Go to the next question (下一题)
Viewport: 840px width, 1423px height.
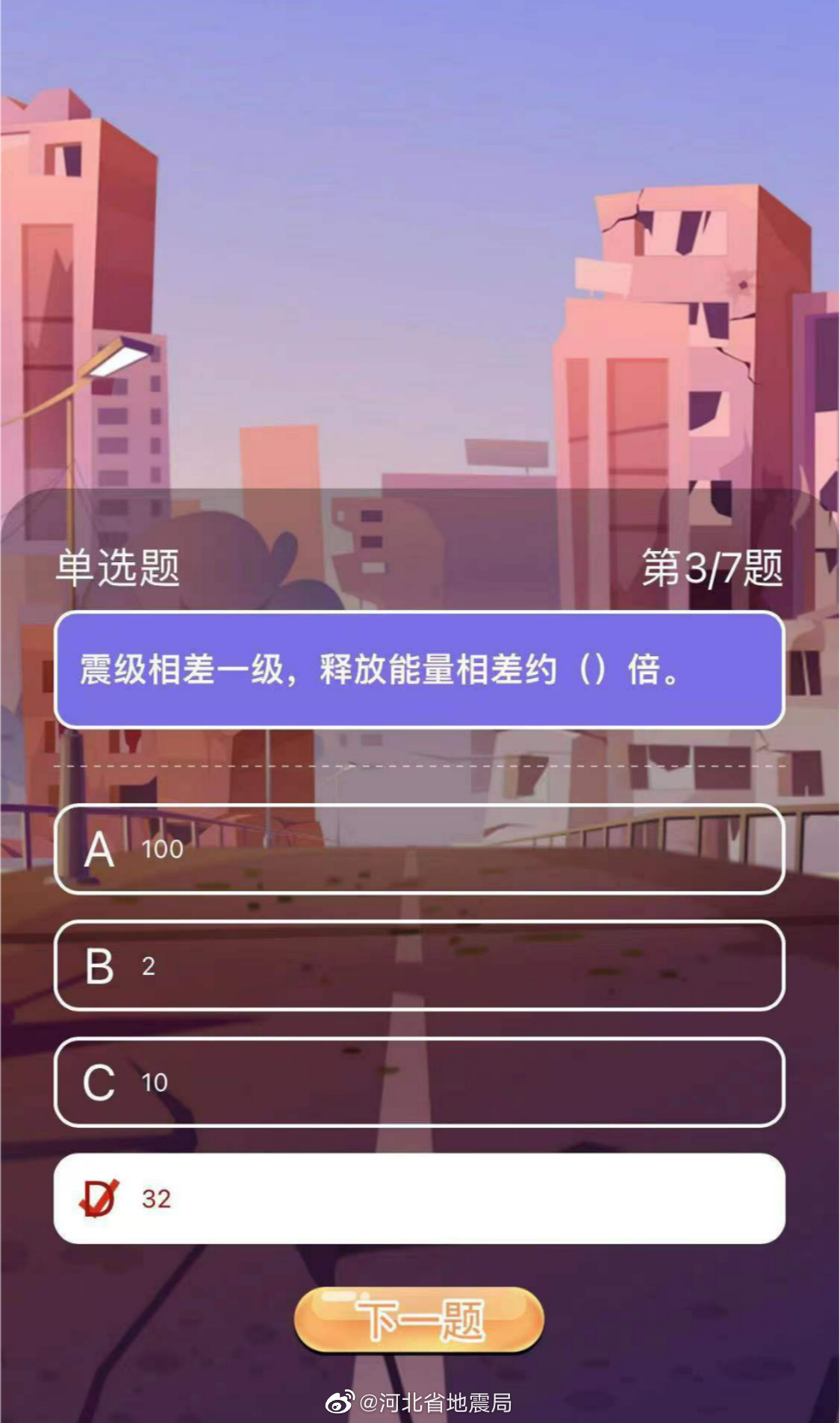(x=419, y=1320)
